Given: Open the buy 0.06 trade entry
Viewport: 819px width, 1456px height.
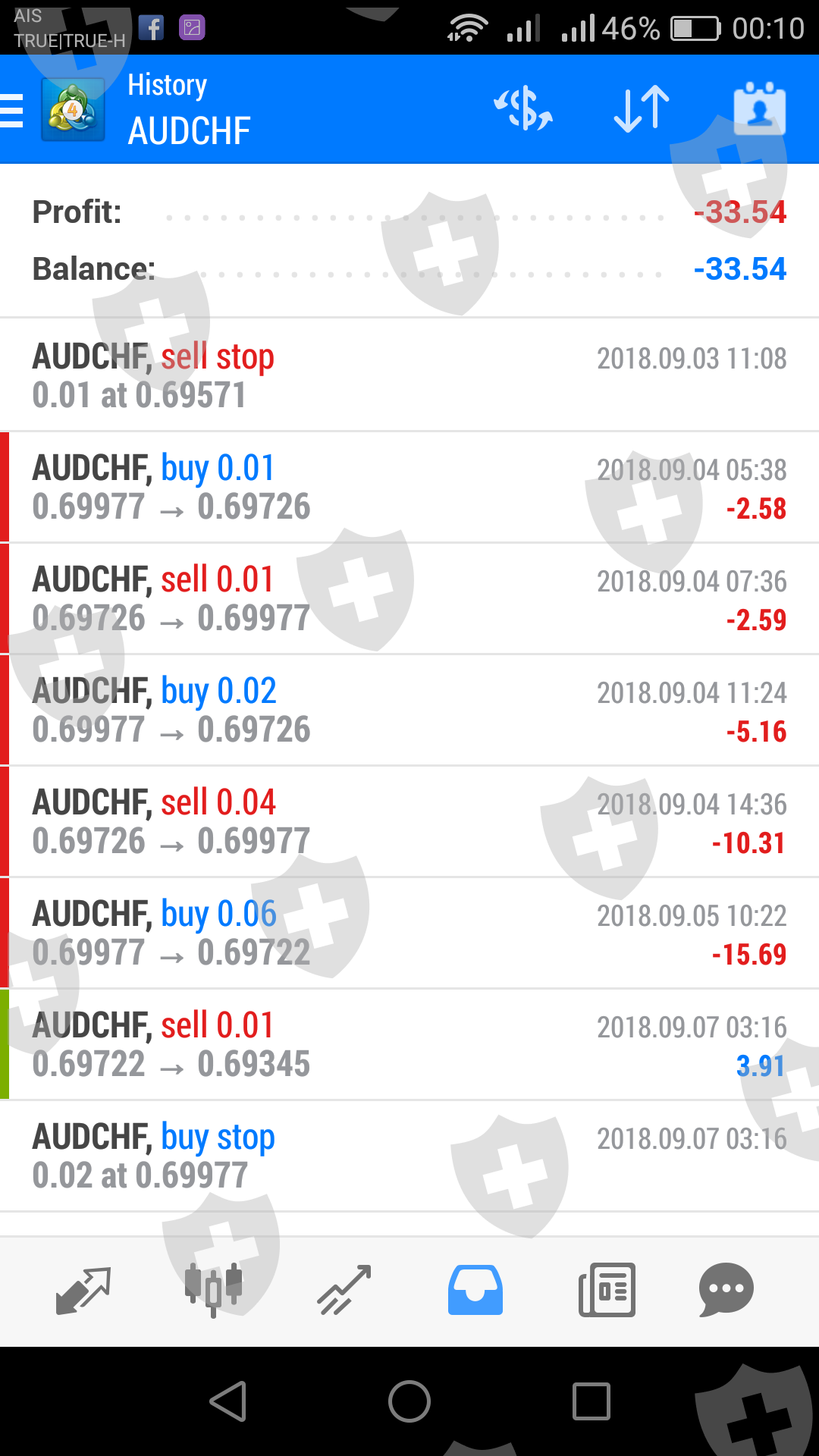Looking at the screenshot, I should [409, 934].
